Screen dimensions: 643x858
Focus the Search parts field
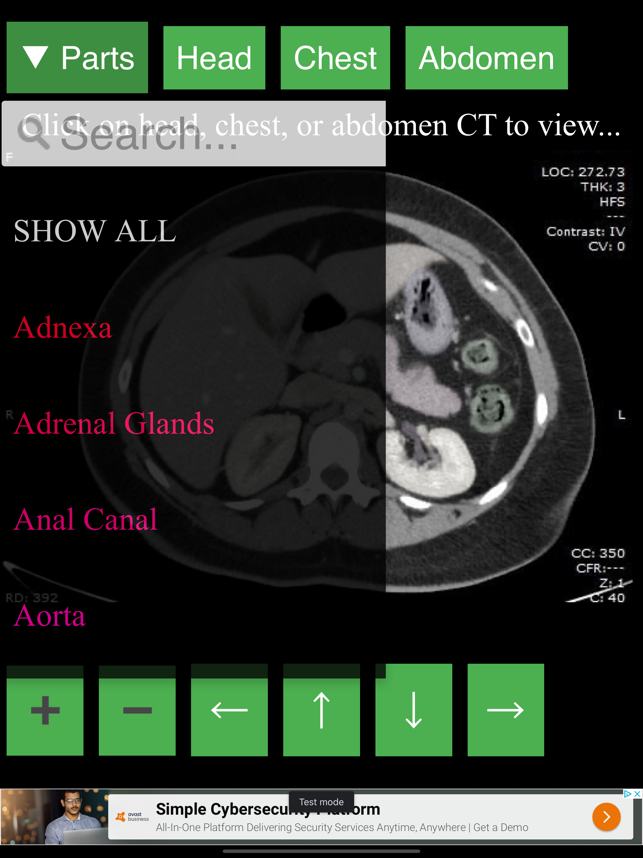coord(193,134)
